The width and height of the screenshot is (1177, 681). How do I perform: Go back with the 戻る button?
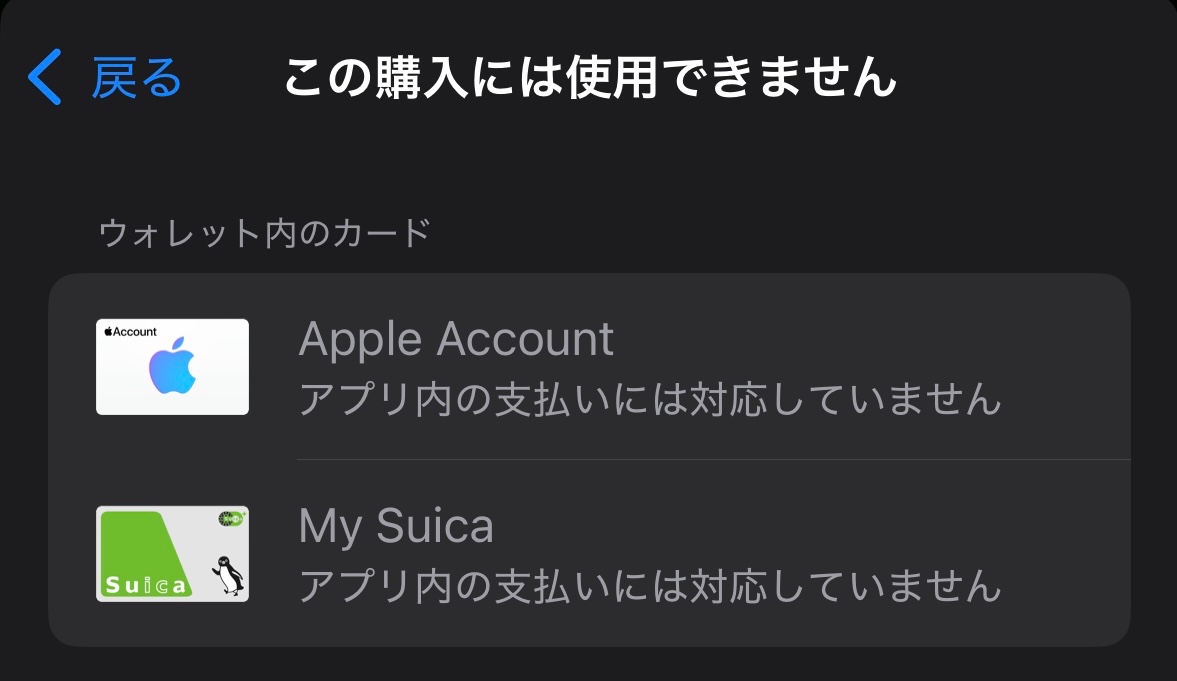coord(106,78)
